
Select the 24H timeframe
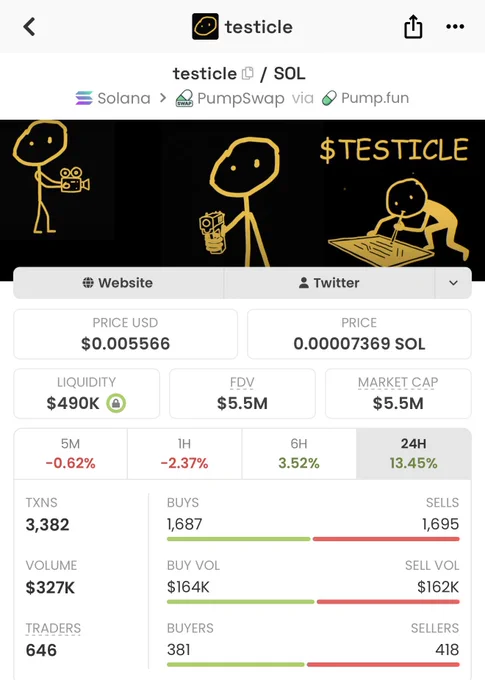tap(413, 454)
